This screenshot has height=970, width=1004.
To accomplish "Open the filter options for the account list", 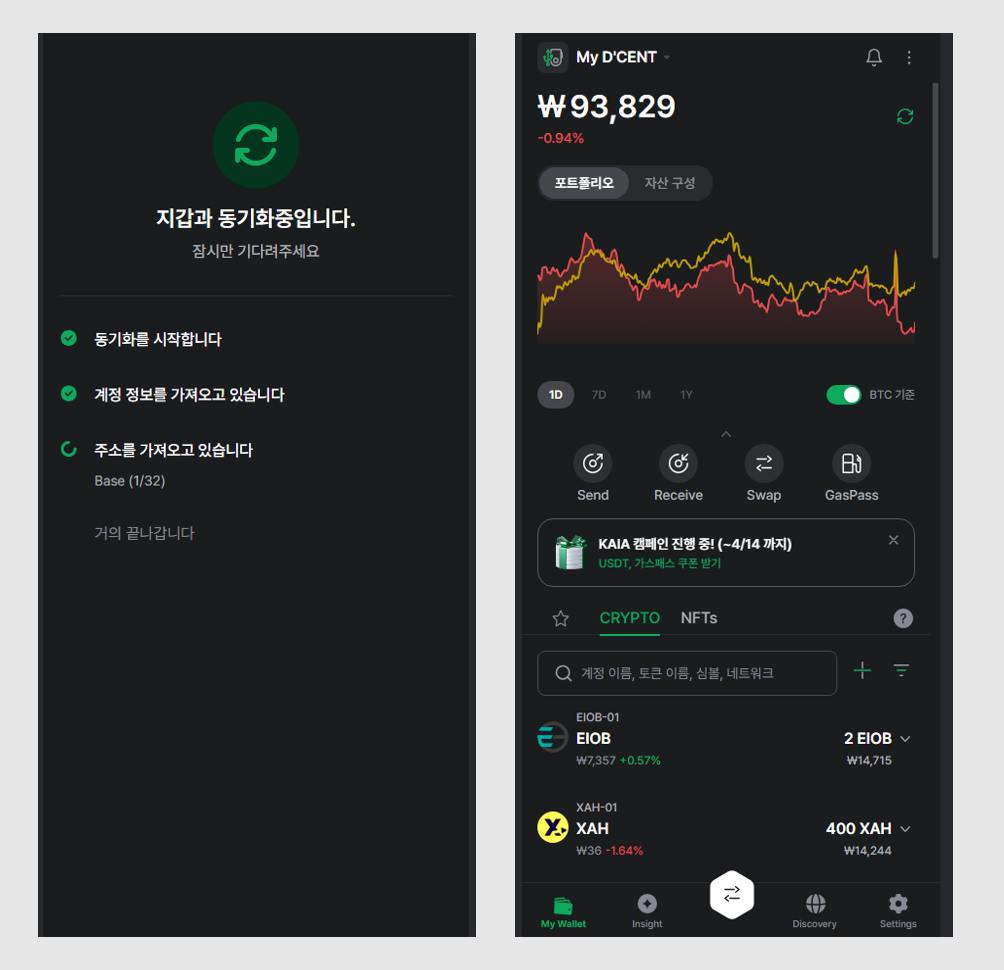I will click(x=901, y=671).
